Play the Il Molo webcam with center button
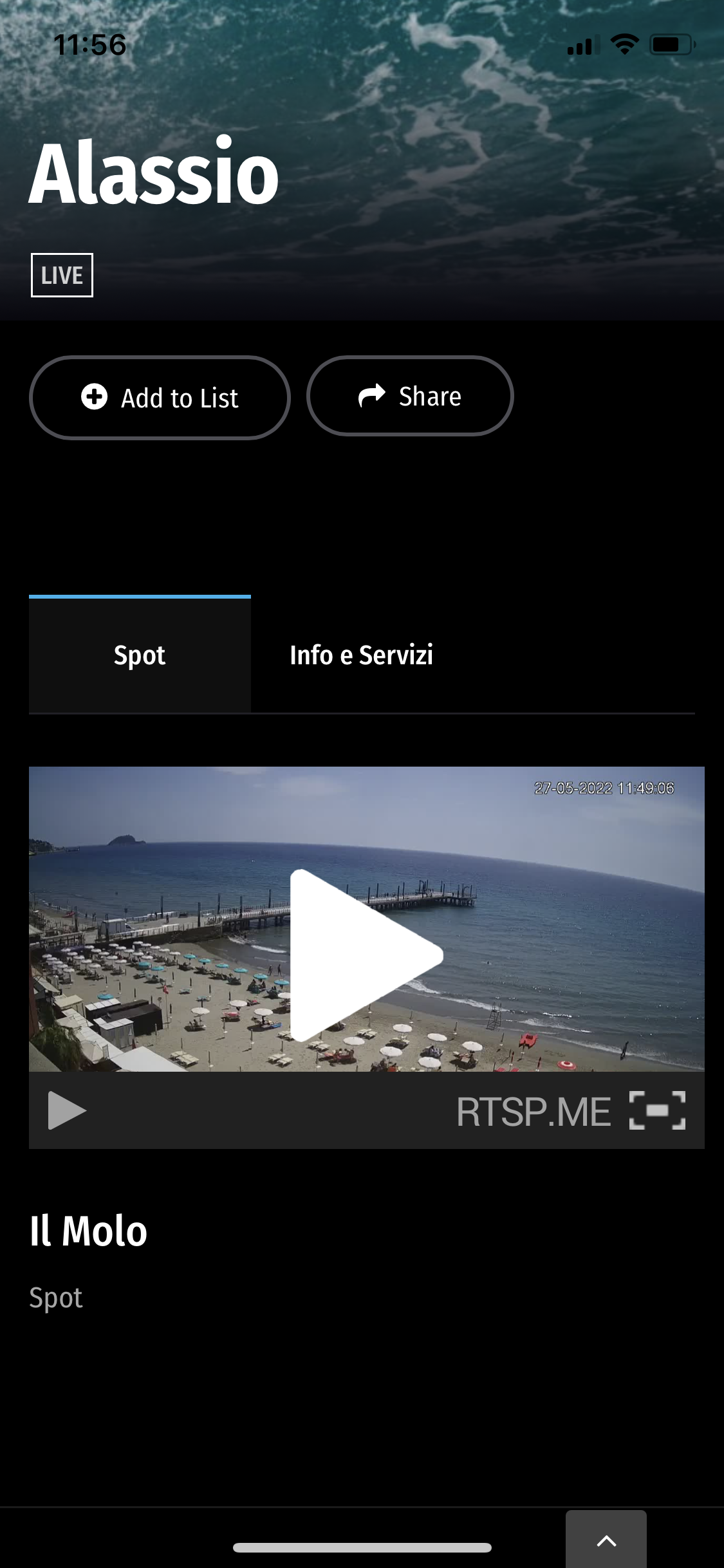 [x=360, y=955]
